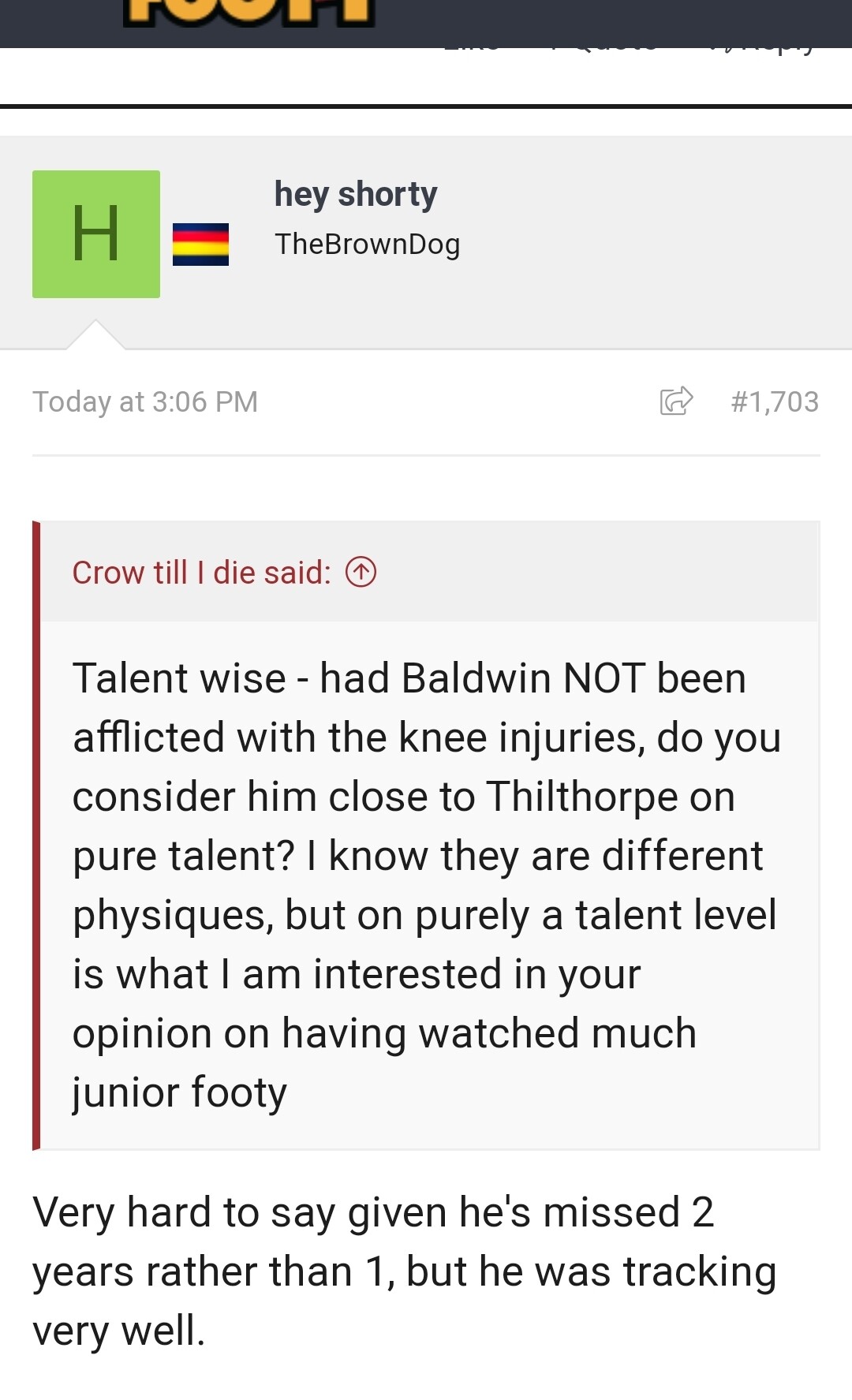Open hey shorty's avatar profile
The height and width of the screenshot is (1400, 852).
[x=96, y=234]
